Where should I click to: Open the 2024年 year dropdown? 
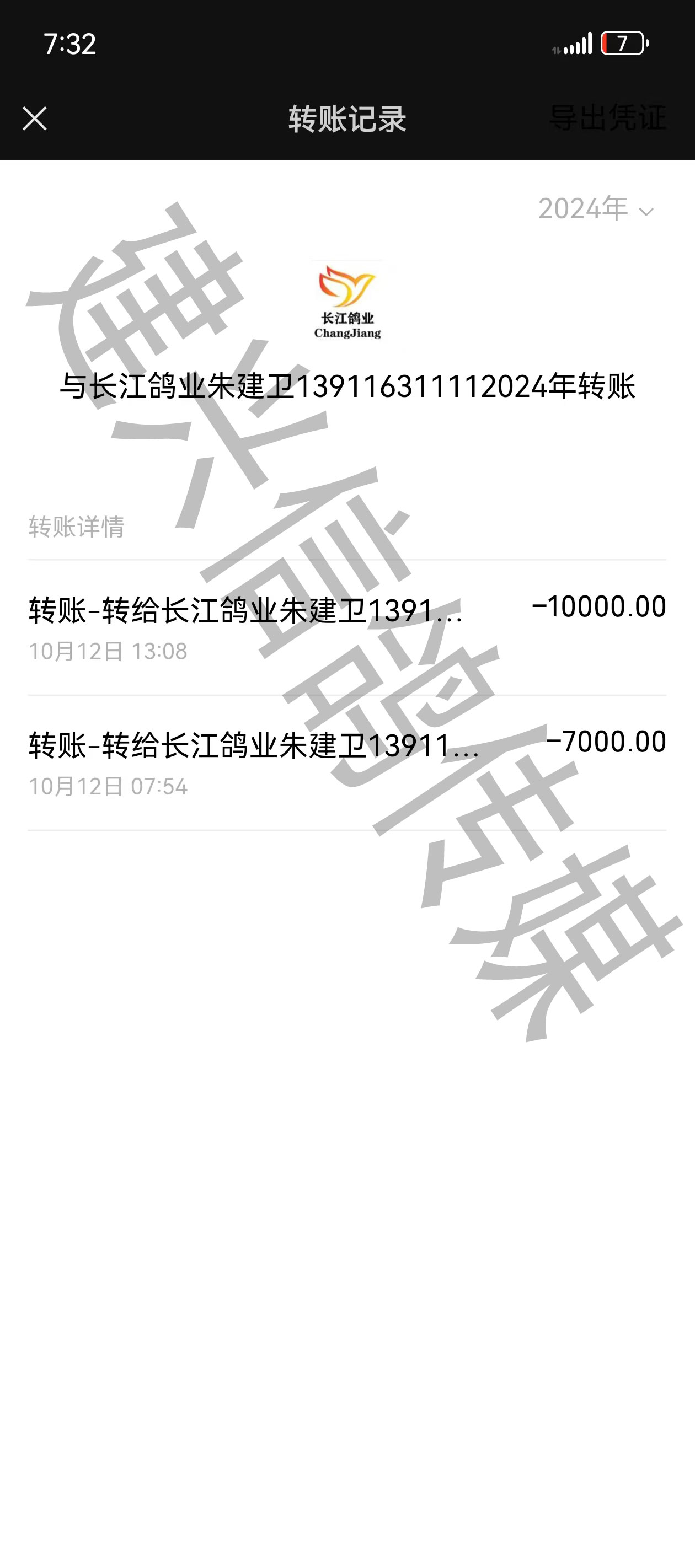click(596, 210)
